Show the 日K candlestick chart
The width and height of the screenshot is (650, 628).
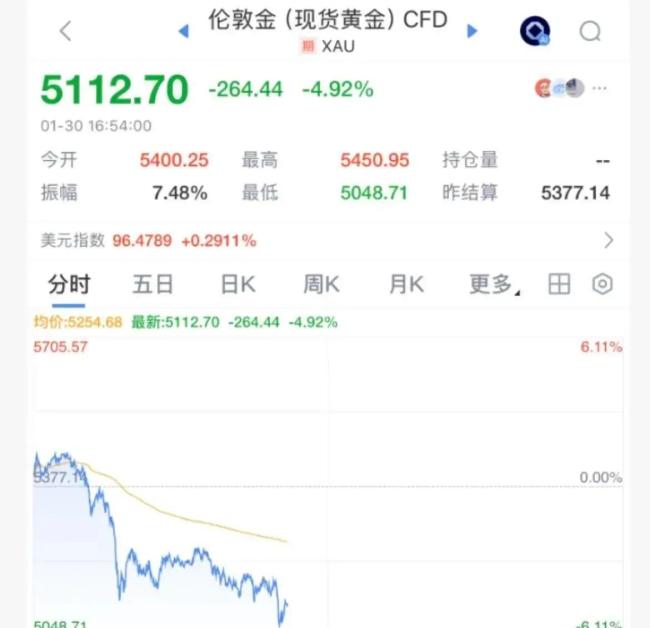tap(238, 285)
